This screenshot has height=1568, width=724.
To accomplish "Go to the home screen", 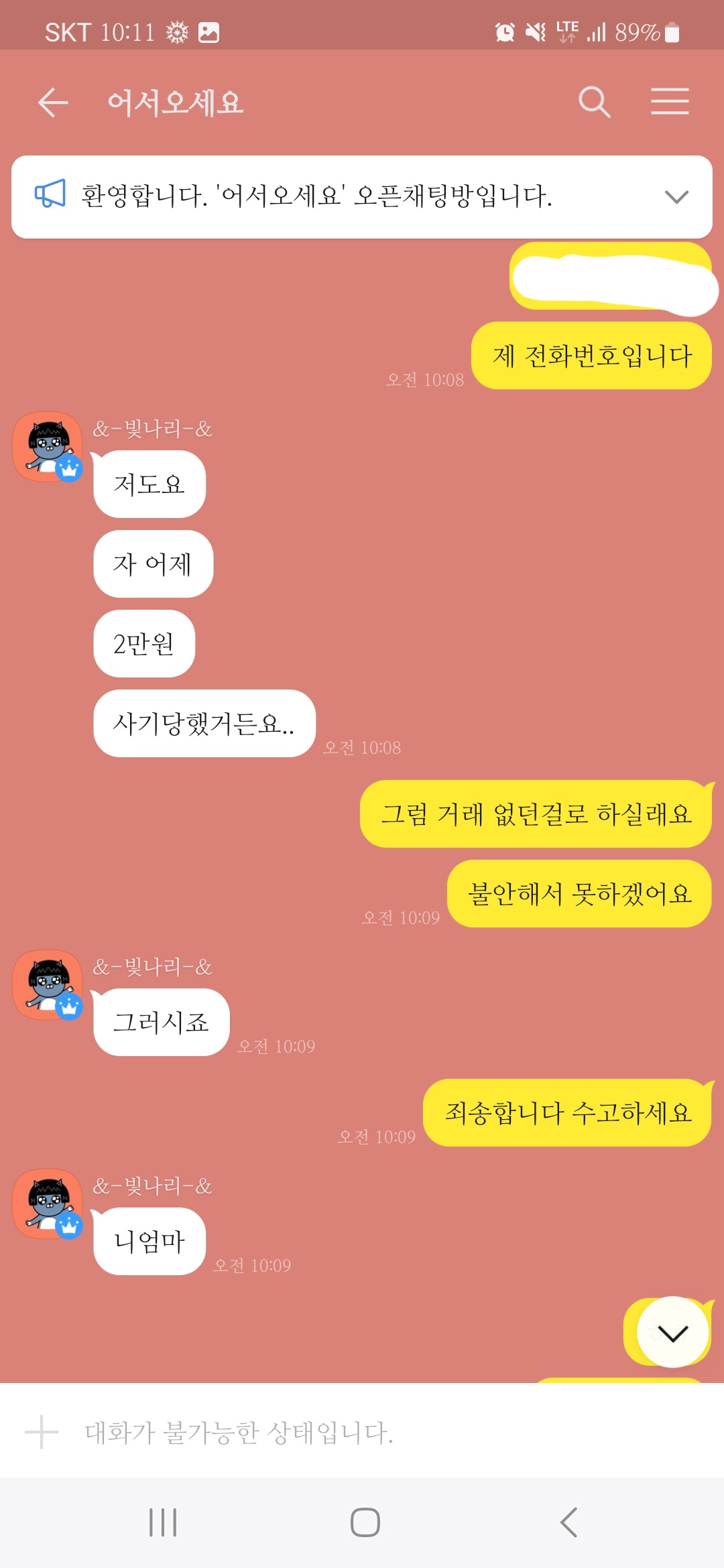I will 365,1522.
